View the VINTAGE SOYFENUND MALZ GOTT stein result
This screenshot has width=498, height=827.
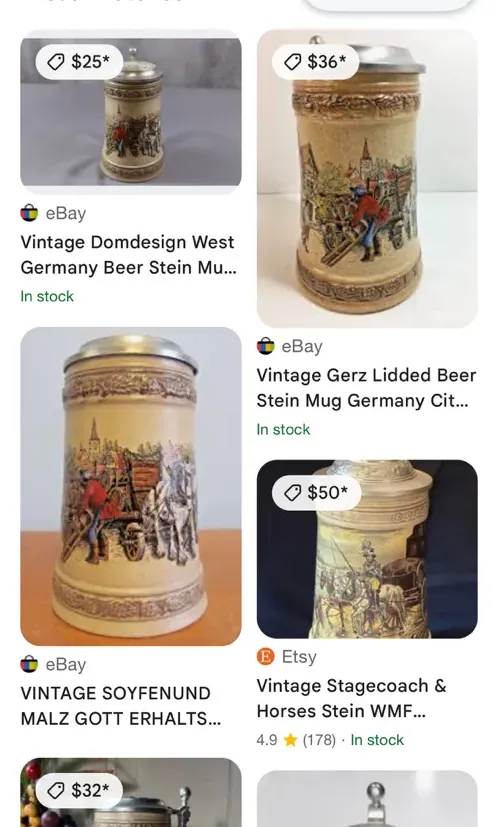(120, 706)
